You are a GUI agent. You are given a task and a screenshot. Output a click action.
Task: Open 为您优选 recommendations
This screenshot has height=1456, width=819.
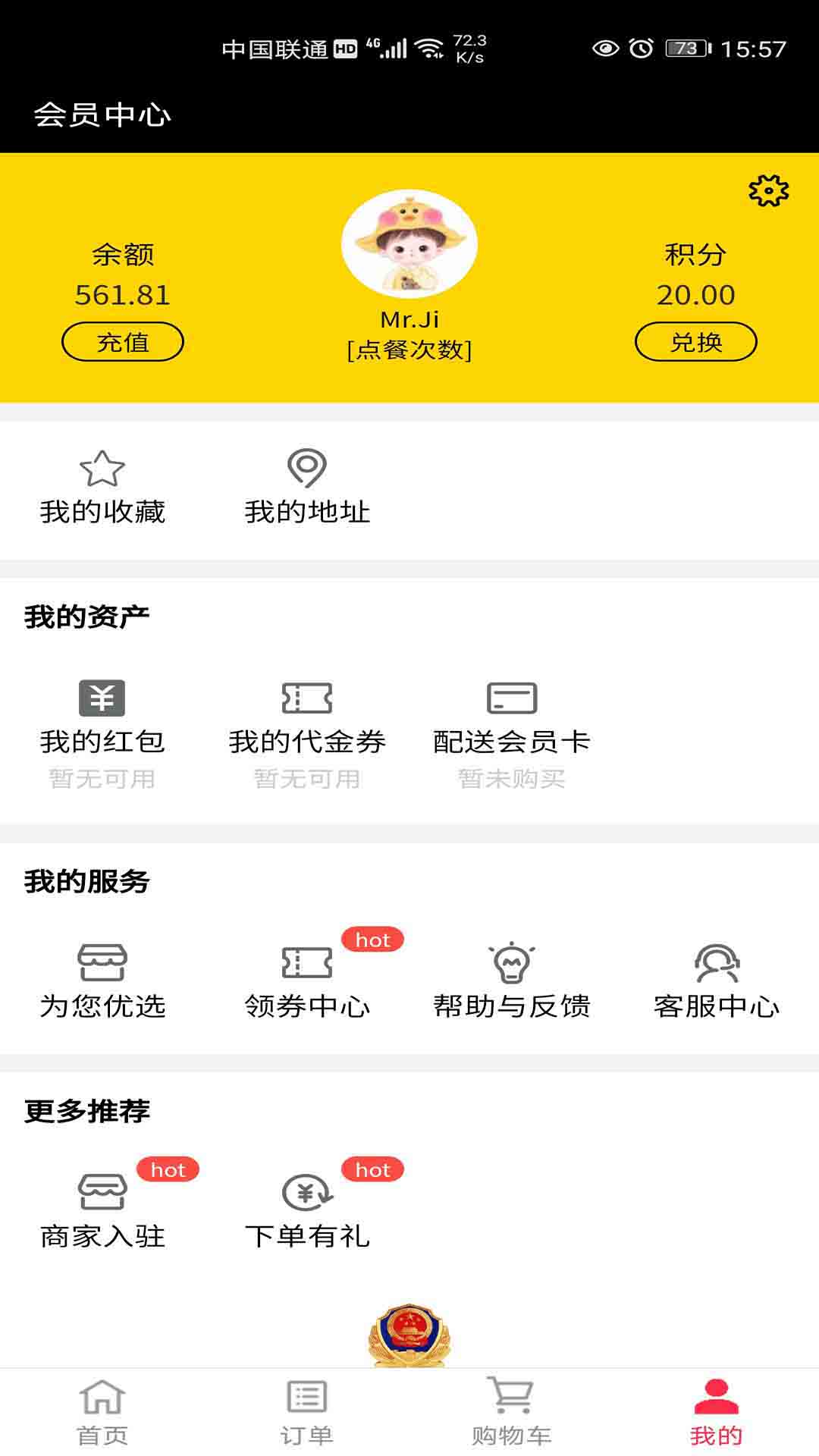[x=102, y=982]
